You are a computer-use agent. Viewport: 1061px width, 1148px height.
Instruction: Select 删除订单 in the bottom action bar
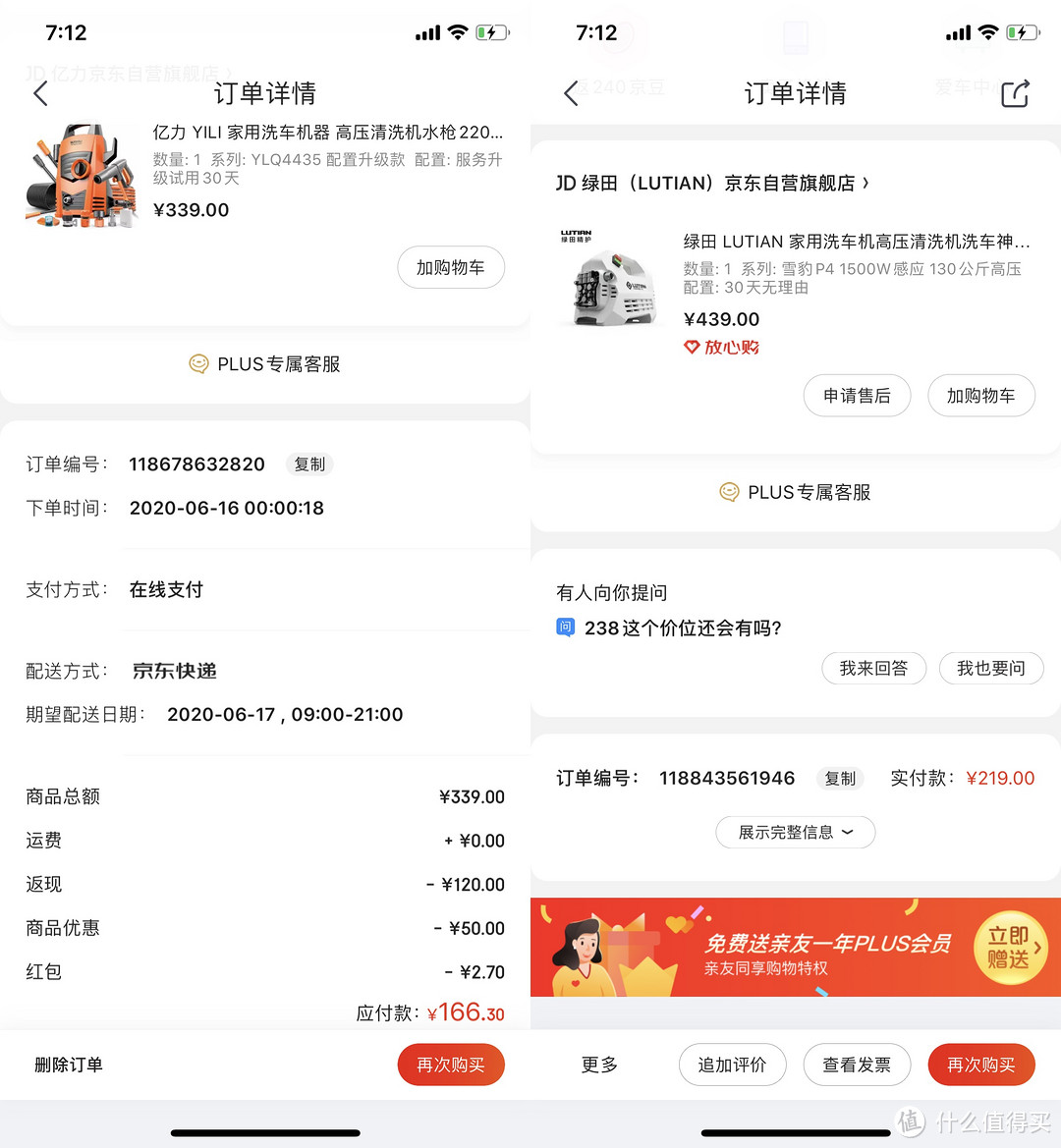point(68,1065)
